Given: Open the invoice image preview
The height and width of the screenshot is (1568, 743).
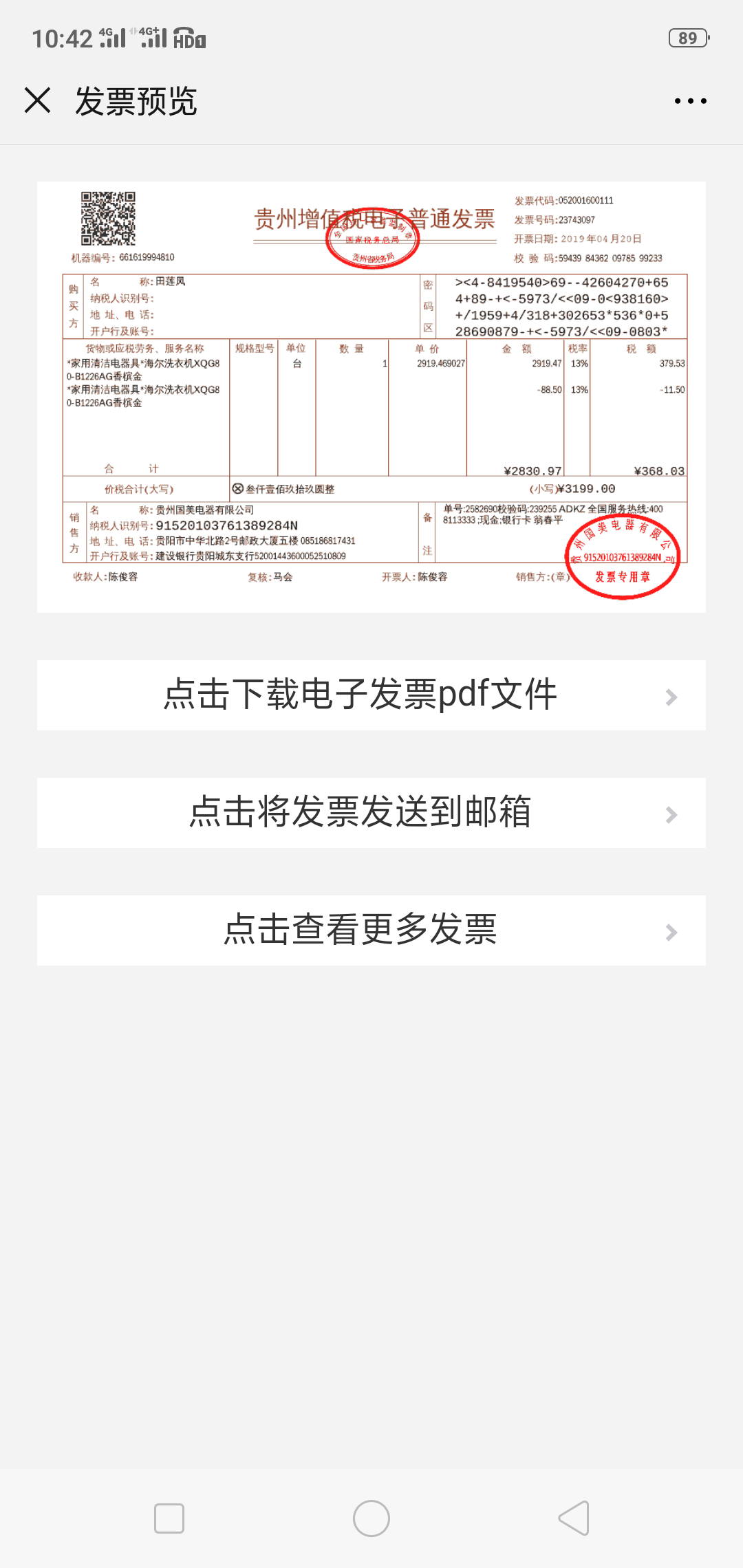Looking at the screenshot, I should pos(371,397).
